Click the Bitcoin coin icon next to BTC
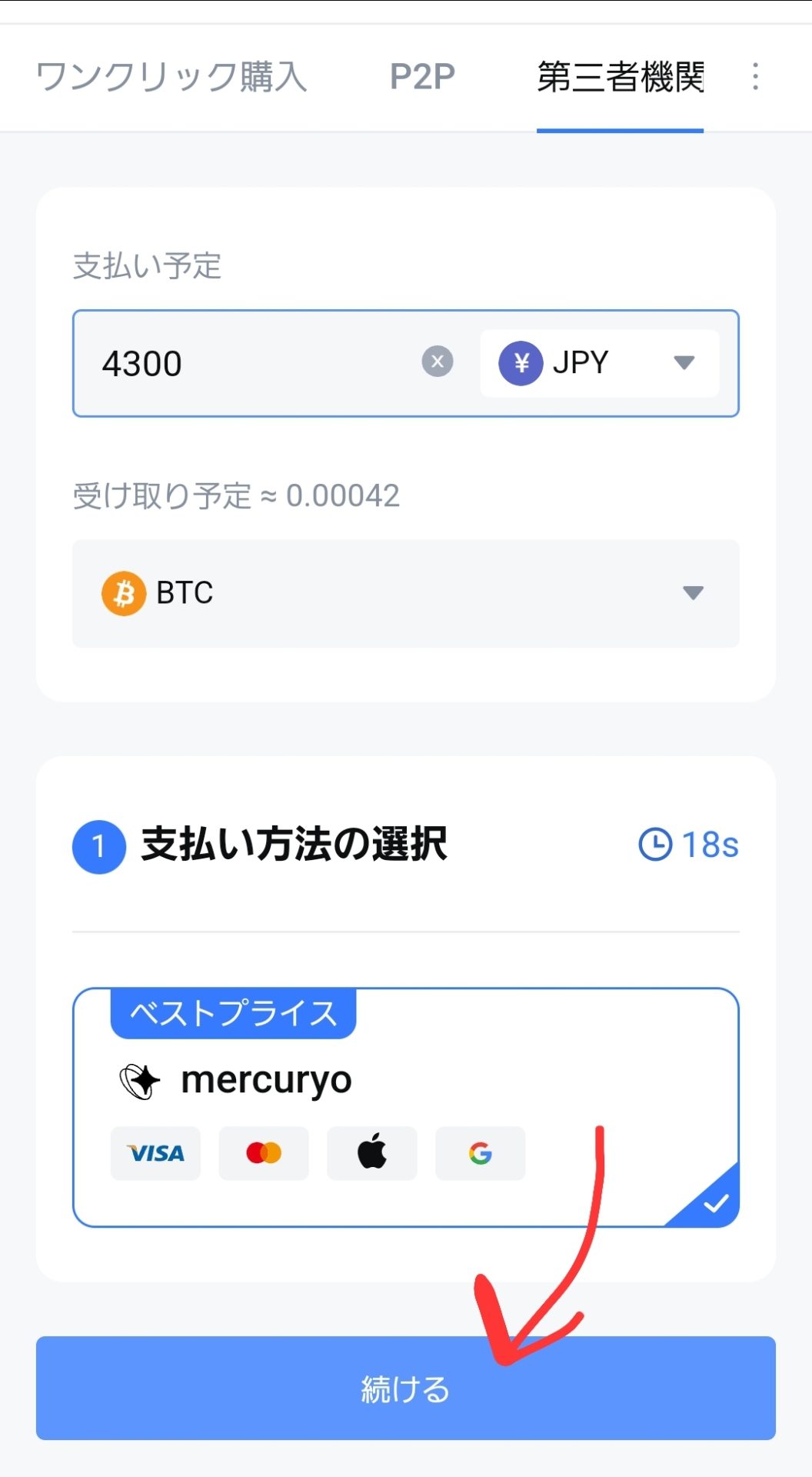 [125, 592]
